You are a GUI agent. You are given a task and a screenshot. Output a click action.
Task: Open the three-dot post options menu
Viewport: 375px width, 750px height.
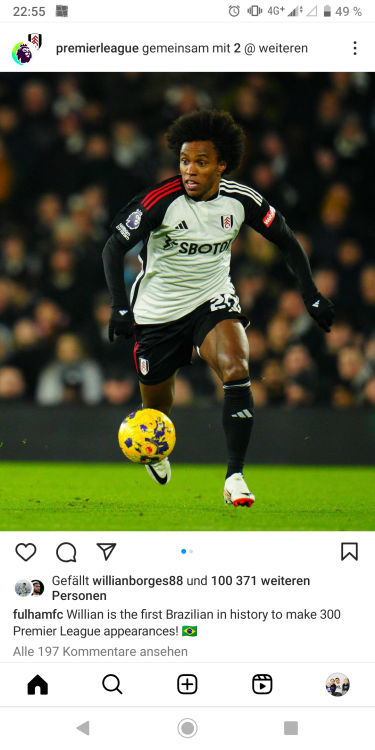[x=354, y=48]
